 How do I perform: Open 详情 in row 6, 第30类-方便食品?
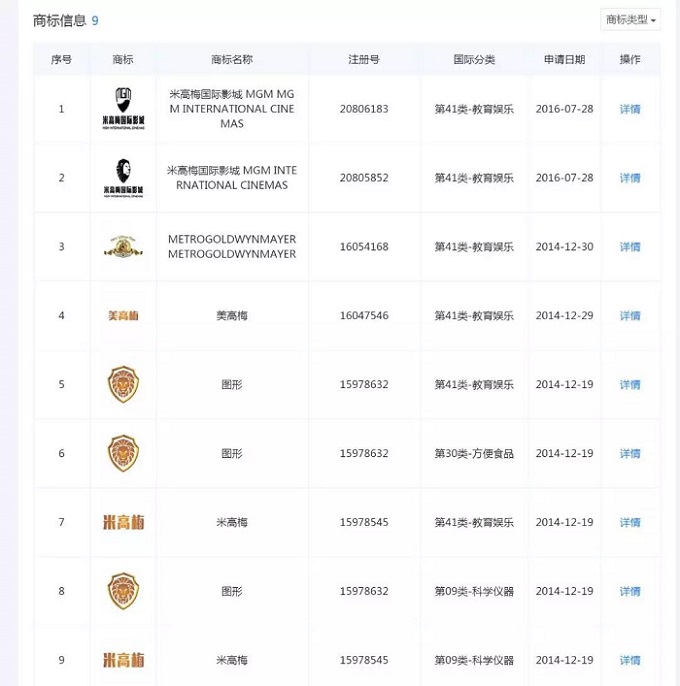(x=630, y=454)
